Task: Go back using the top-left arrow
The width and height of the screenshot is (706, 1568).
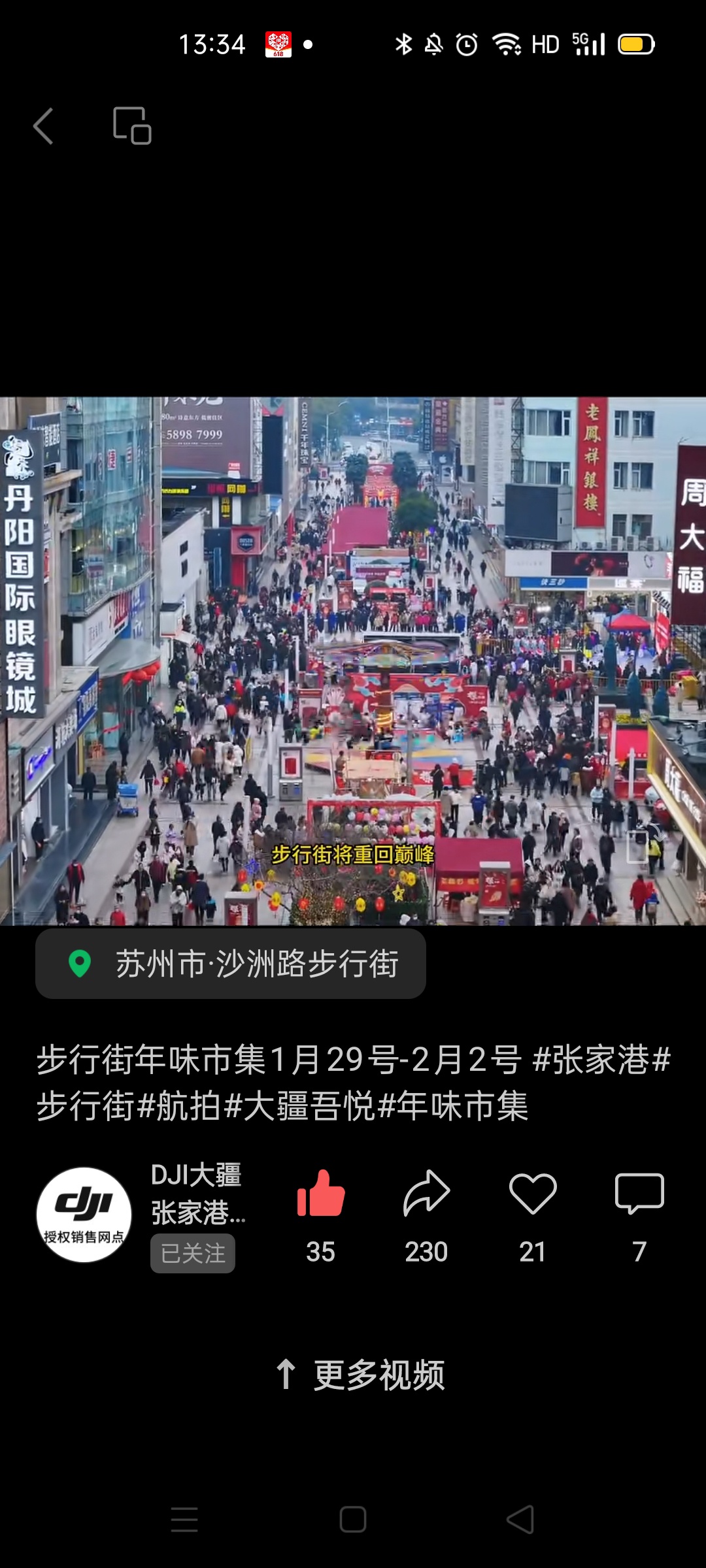Action: pyautogui.click(x=43, y=125)
